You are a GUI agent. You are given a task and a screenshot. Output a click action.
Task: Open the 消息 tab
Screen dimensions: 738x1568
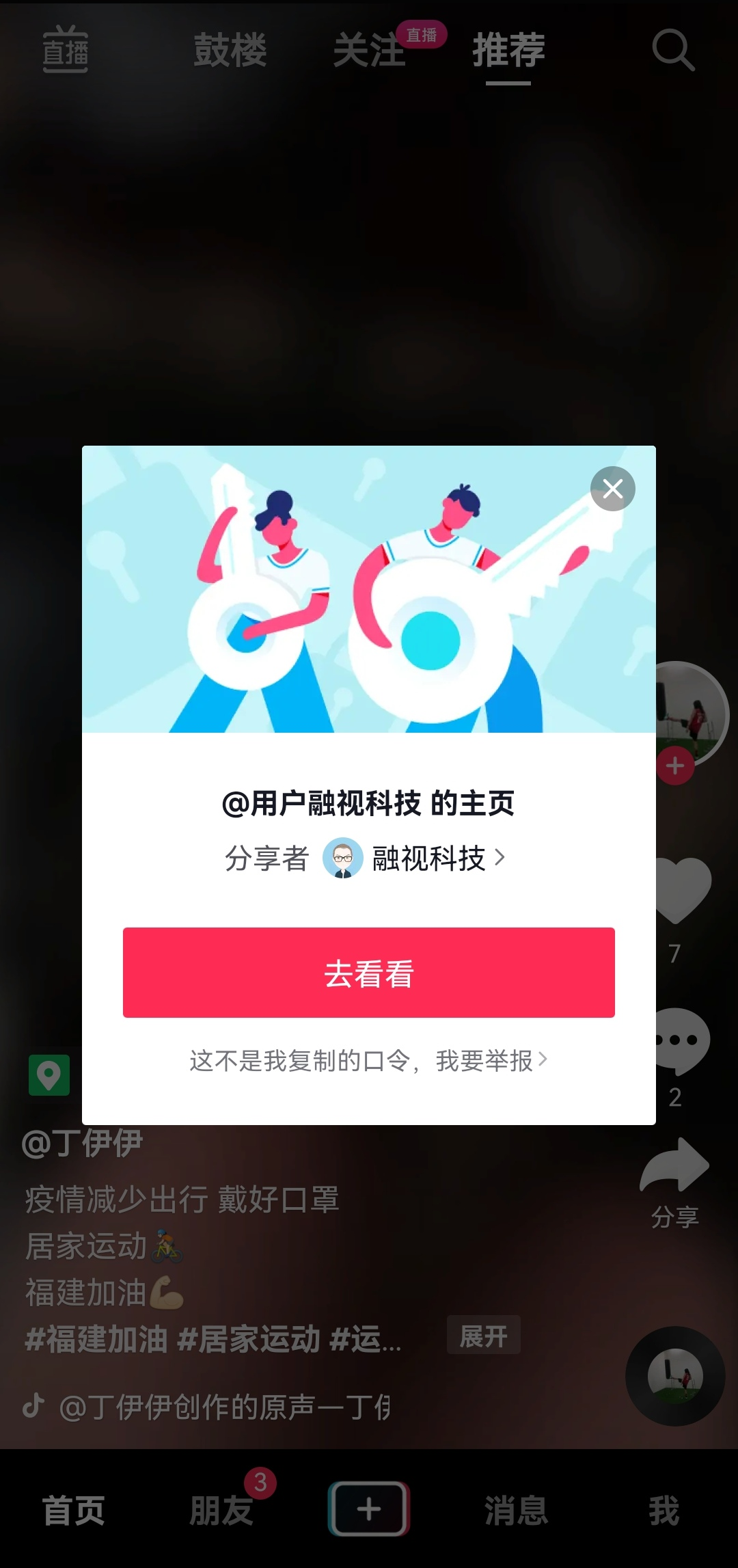pos(517,1510)
